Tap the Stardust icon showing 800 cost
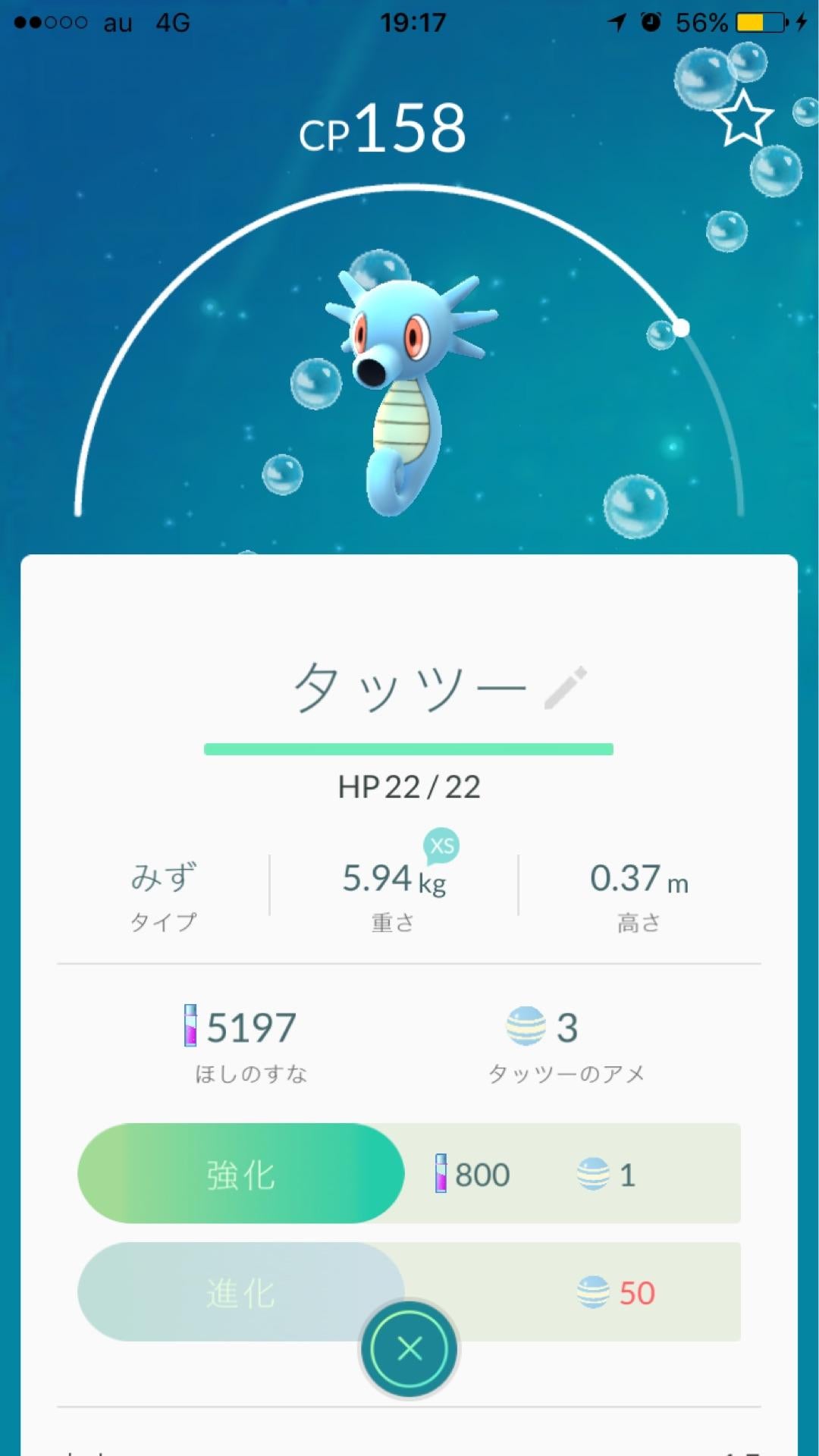The width and height of the screenshot is (819, 1456). (x=441, y=1173)
